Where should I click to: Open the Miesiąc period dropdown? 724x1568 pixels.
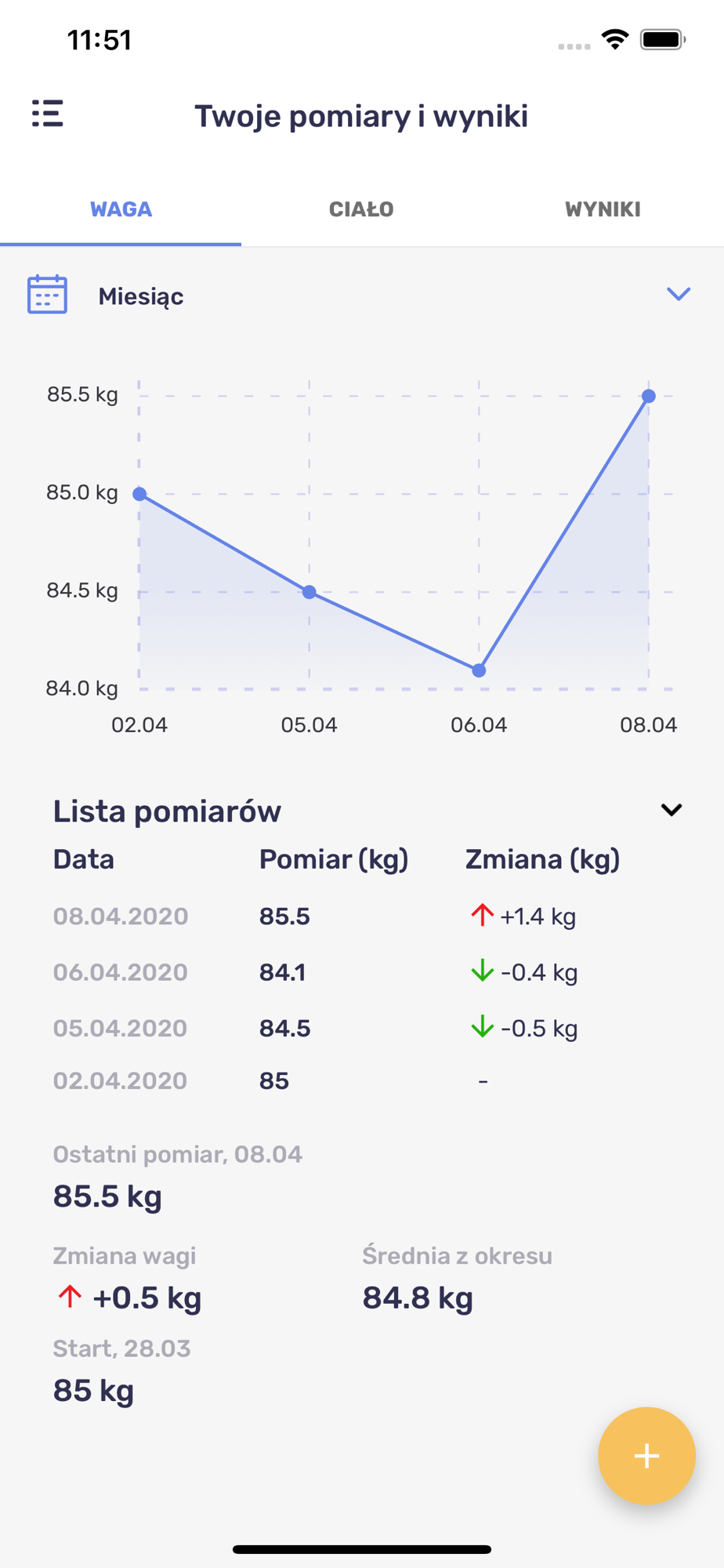361,296
